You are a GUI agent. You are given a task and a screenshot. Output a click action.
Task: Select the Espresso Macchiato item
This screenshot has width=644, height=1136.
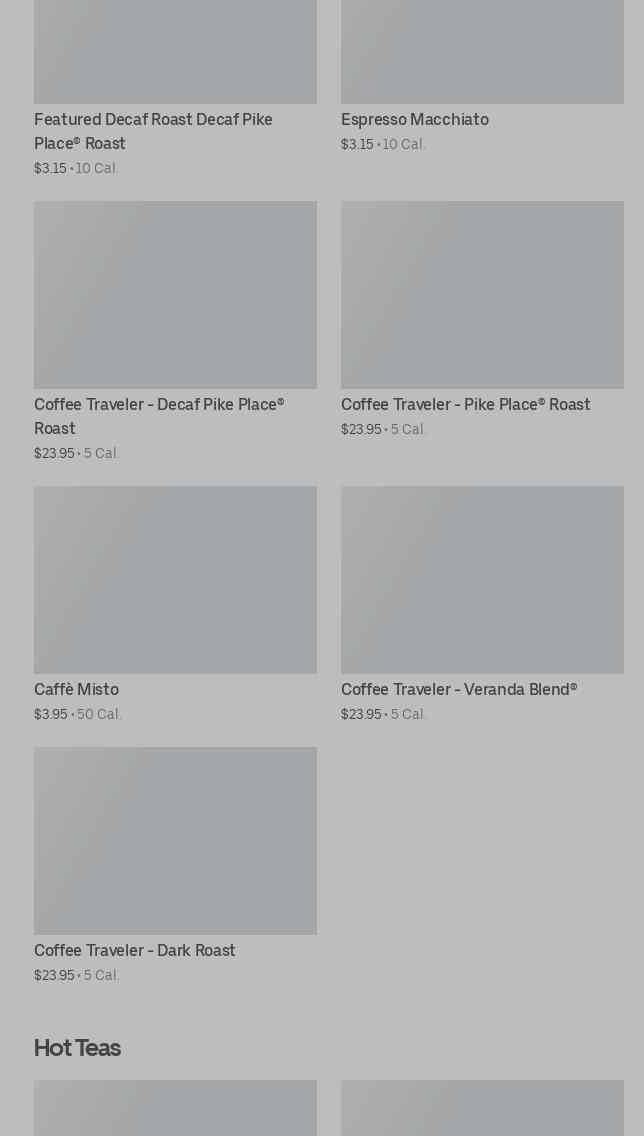tap(415, 120)
